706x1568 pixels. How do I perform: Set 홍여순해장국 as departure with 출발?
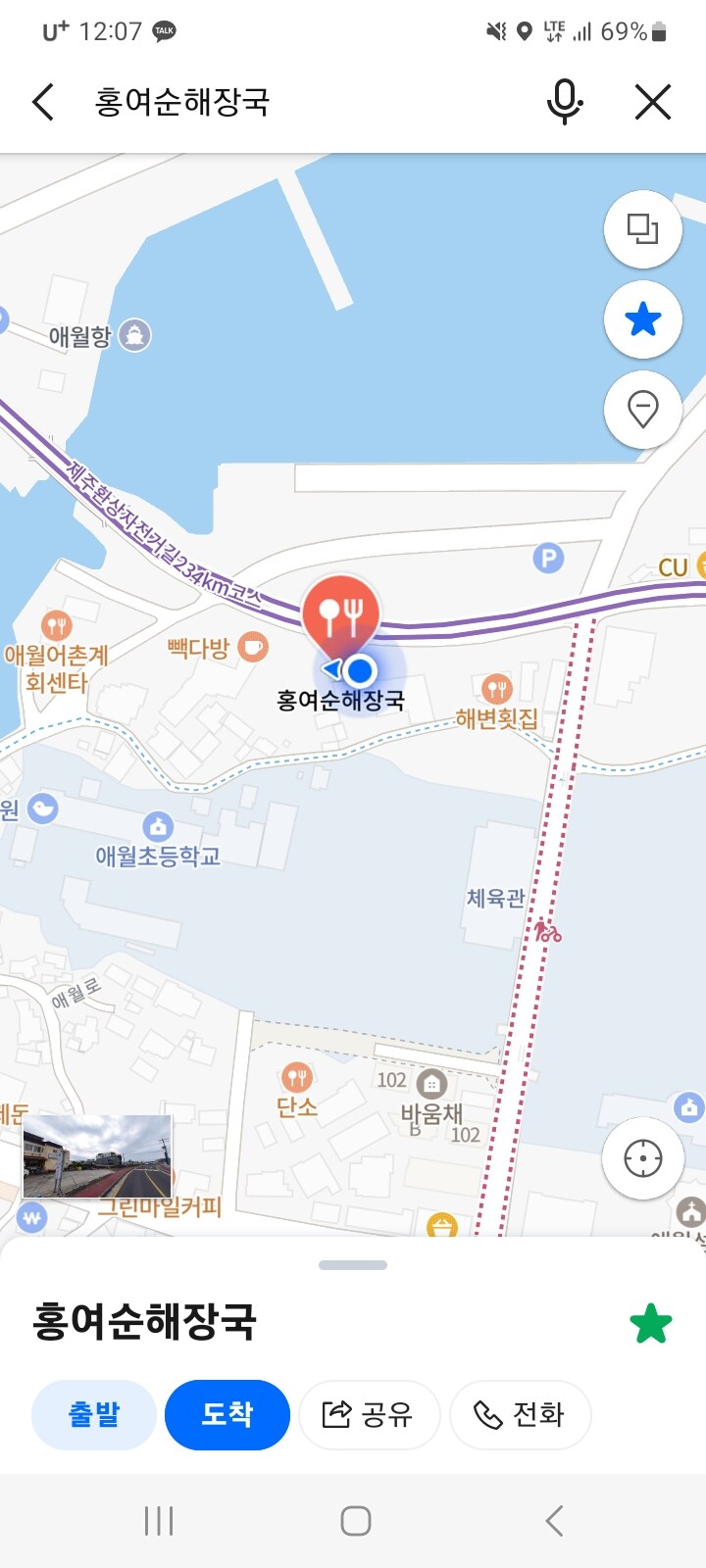tap(94, 1414)
